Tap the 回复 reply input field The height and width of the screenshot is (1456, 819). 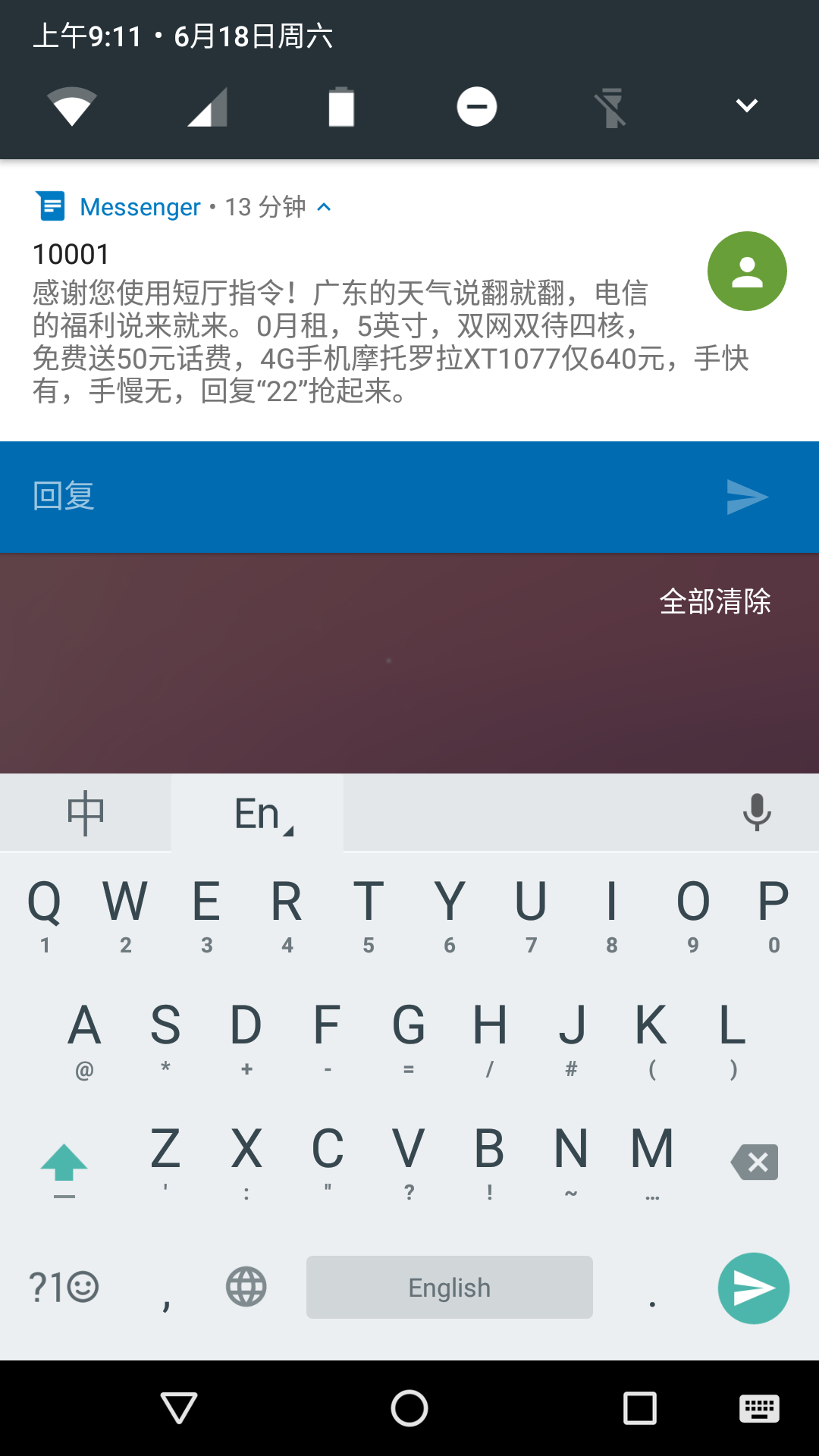(x=364, y=497)
